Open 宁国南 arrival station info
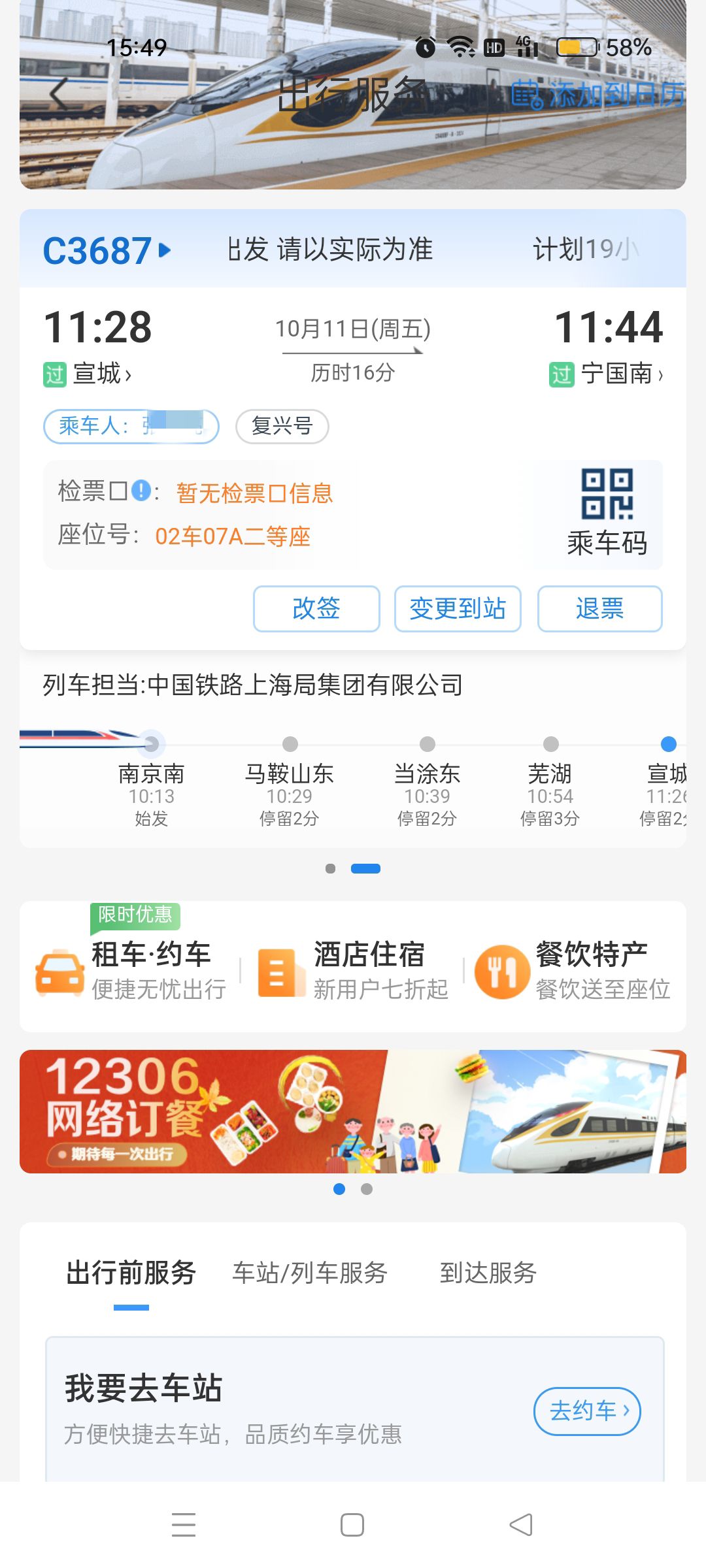 621,374
